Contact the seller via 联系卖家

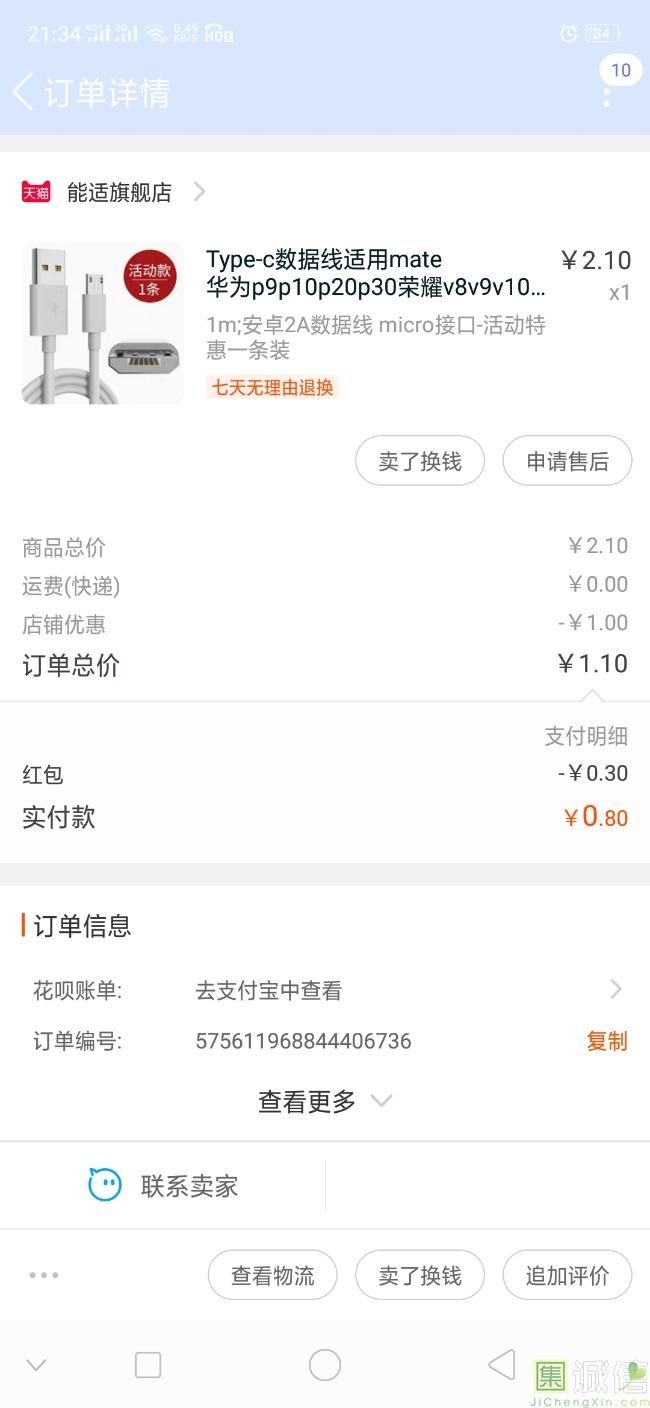coord(164,1186)
